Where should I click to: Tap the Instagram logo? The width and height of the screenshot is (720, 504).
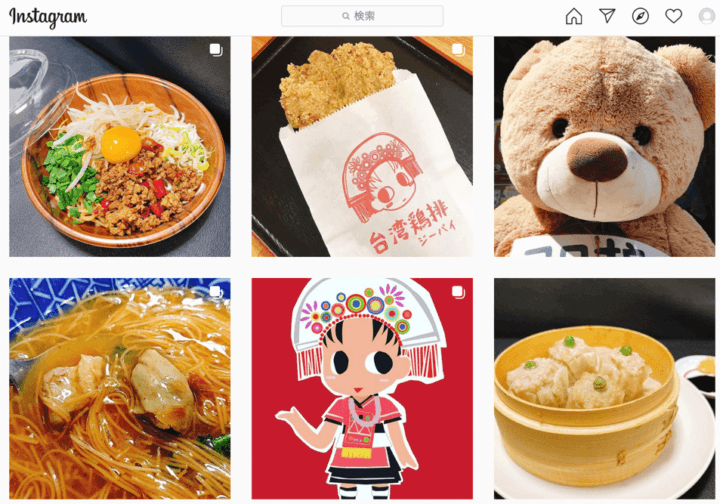(x=48, y=17)
